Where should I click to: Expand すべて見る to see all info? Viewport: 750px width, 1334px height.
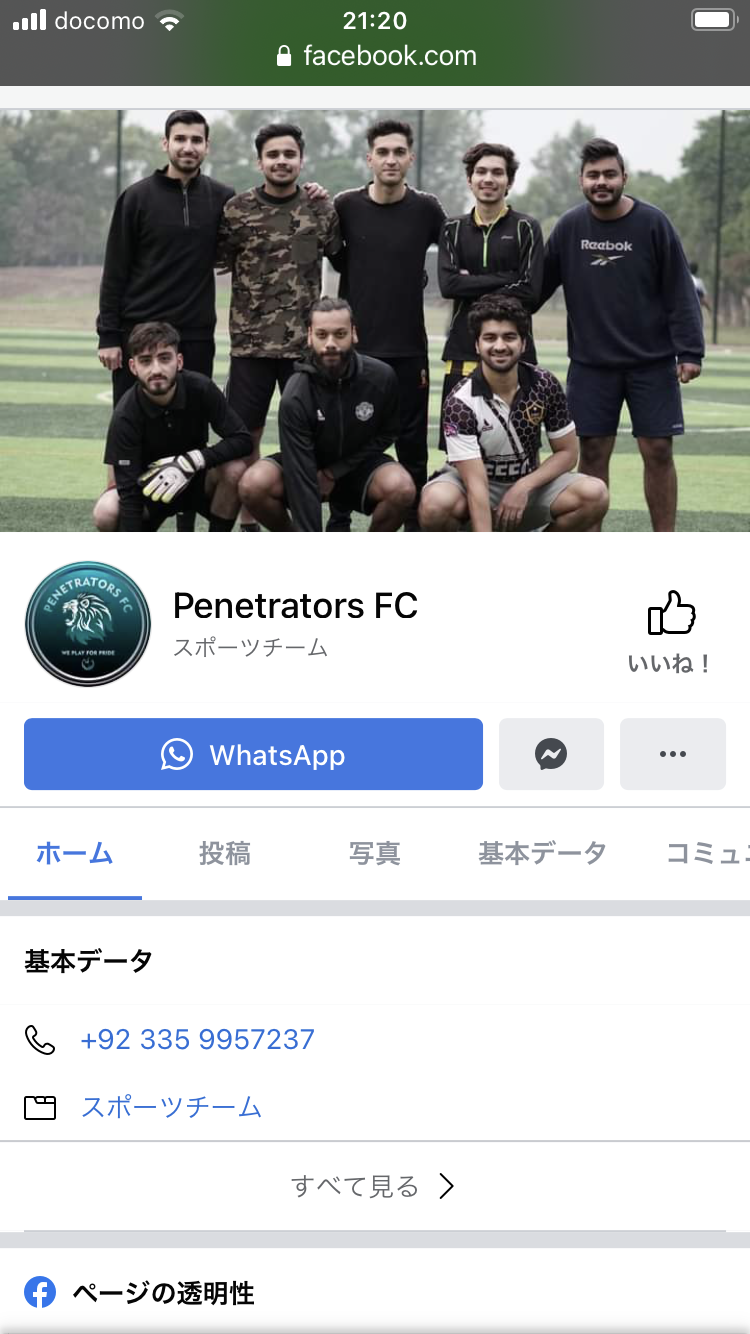pos(373,1186)
